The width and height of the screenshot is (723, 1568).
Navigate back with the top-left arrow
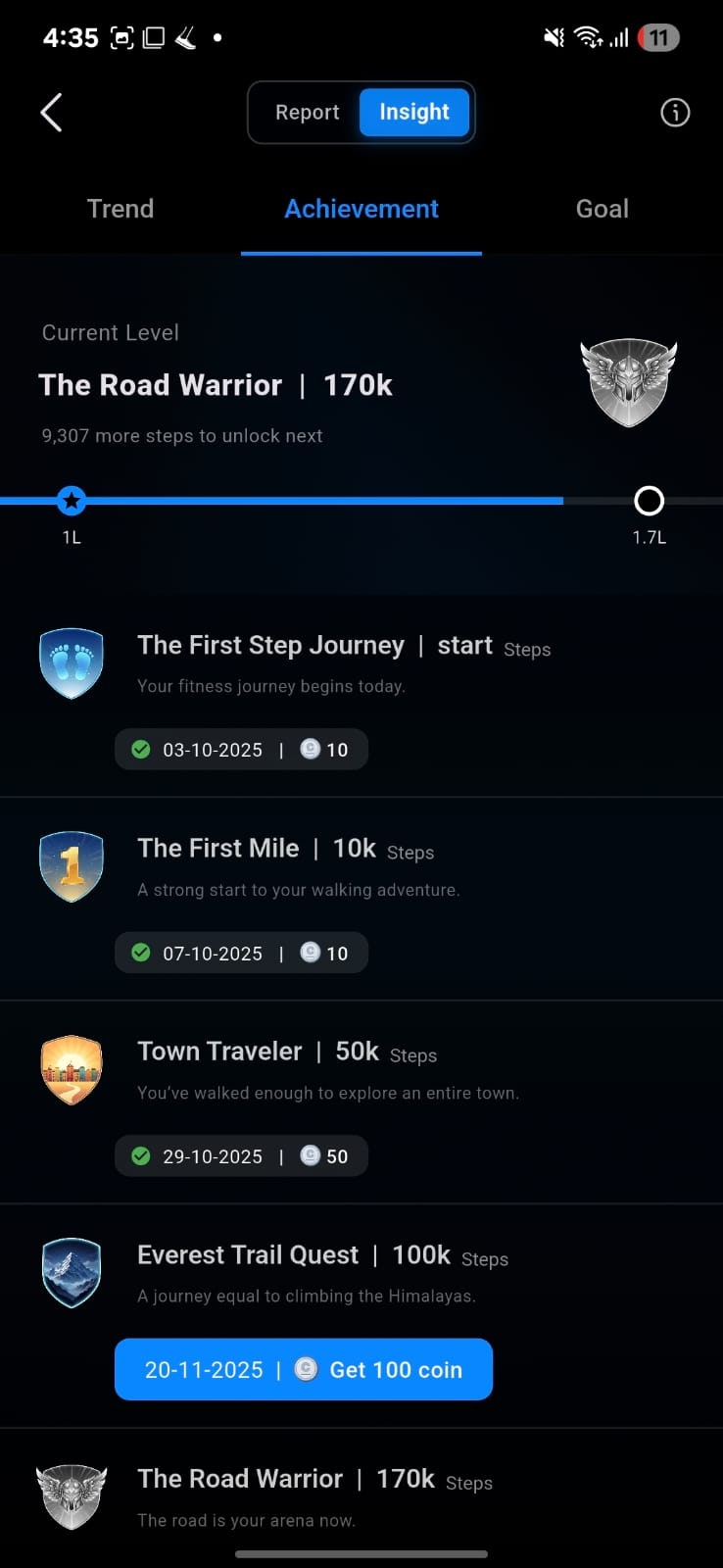51,112
